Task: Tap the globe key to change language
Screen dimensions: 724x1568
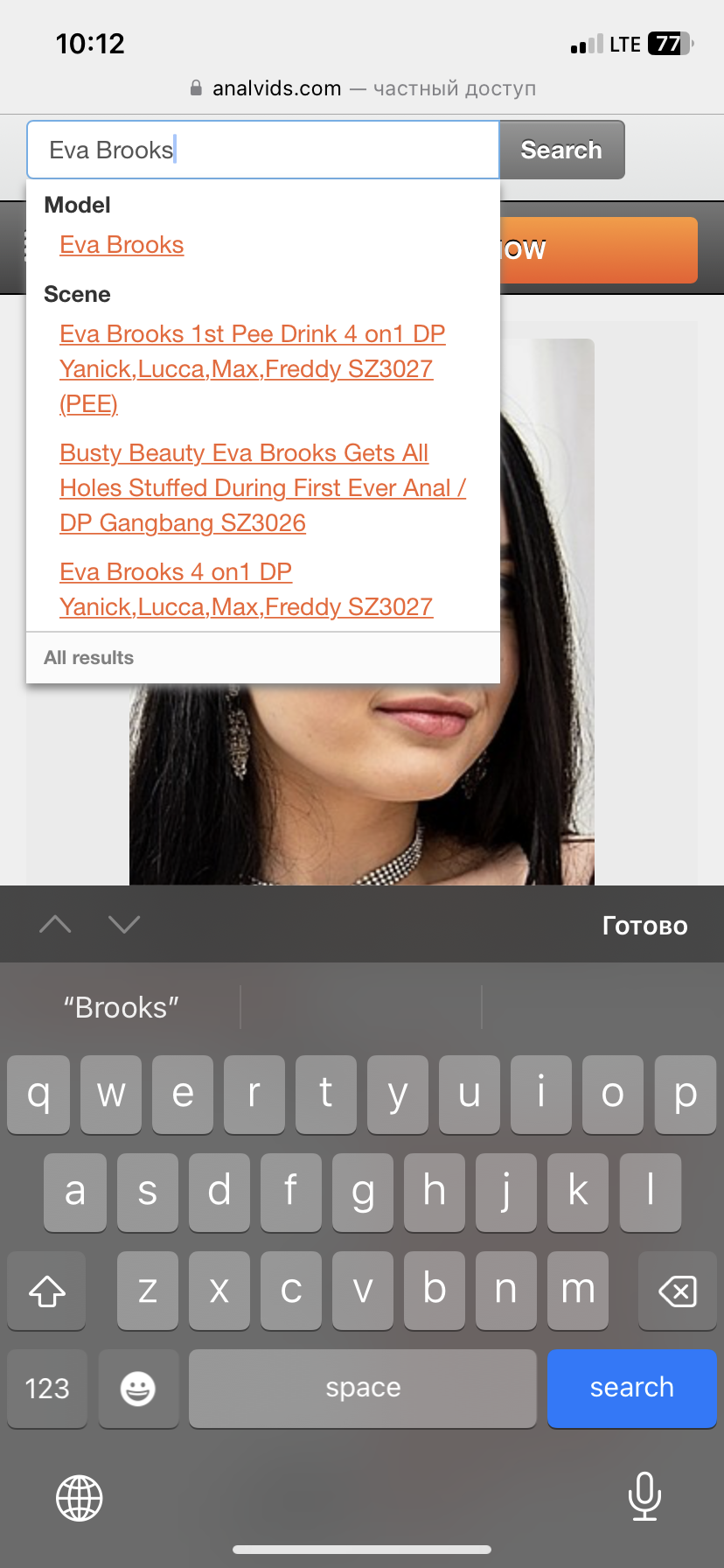Action: (80, 1497)
